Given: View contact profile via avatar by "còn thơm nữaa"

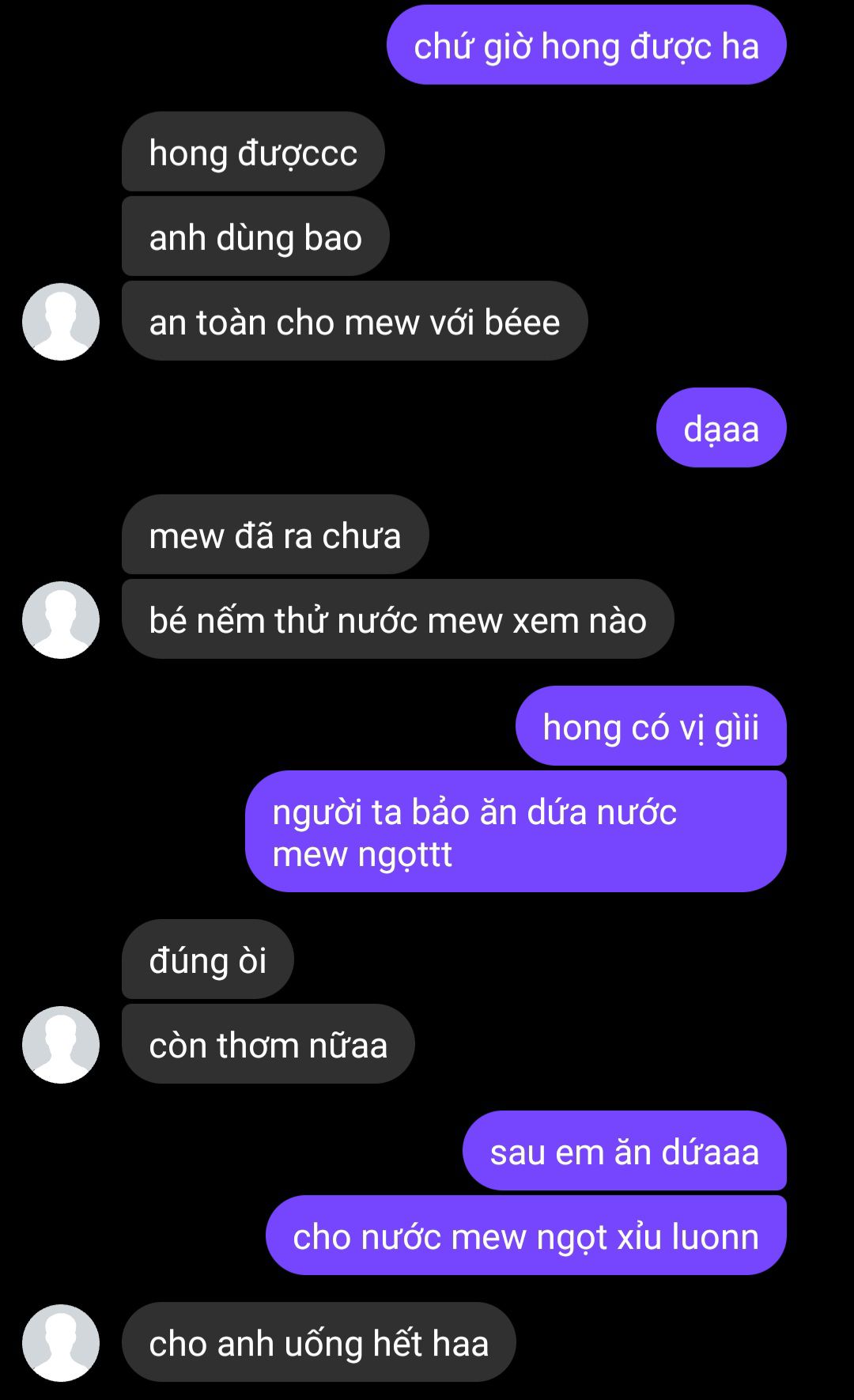Looking at the screenshot, I should (x=61, y=1045).
